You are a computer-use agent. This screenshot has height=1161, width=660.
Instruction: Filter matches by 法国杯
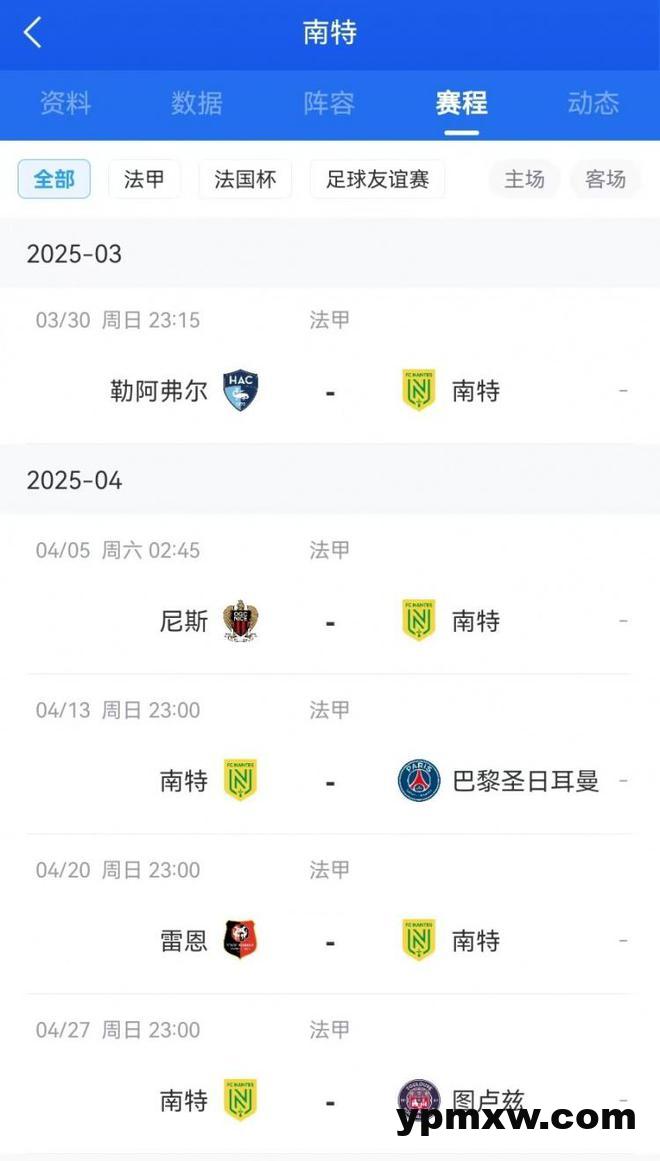245,179
